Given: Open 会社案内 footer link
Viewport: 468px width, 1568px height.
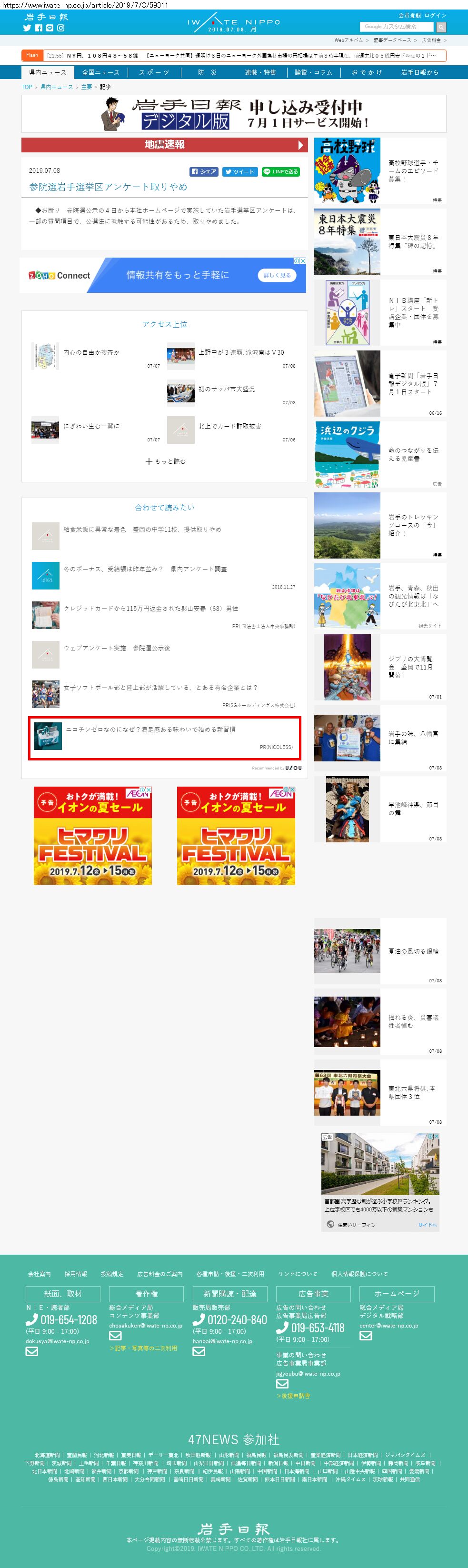Looking at the screenshot, I should tap(40, 1274).
